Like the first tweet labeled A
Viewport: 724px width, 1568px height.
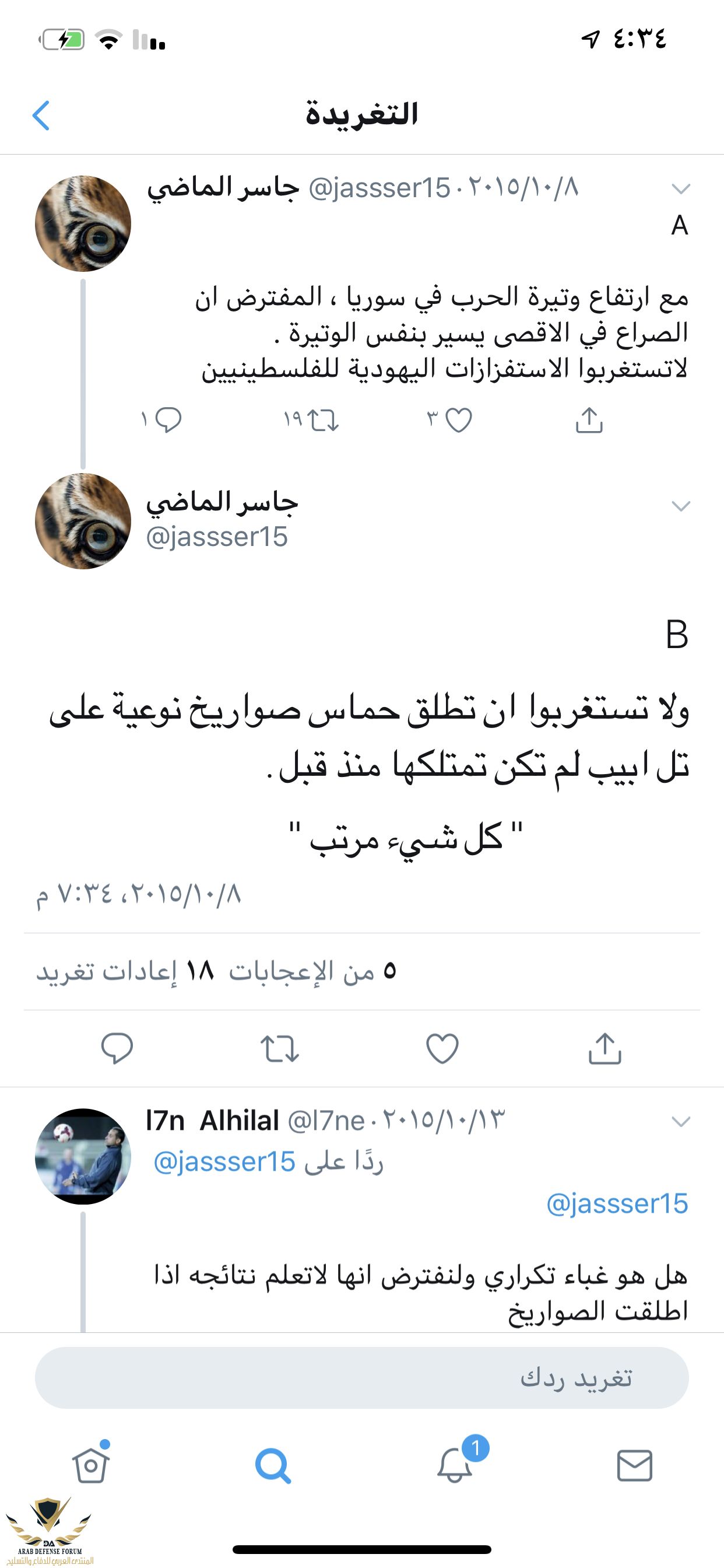(458, 420)
